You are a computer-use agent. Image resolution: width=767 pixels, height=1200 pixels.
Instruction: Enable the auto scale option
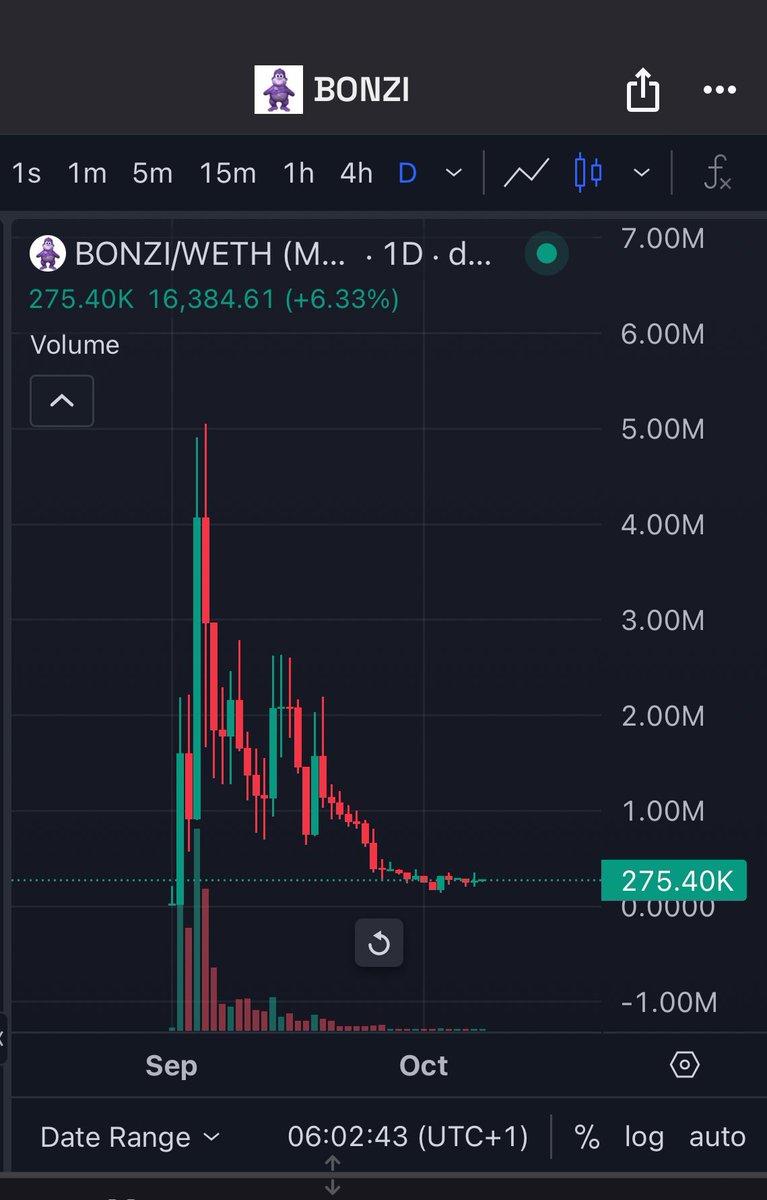[x=717, y=1137]
